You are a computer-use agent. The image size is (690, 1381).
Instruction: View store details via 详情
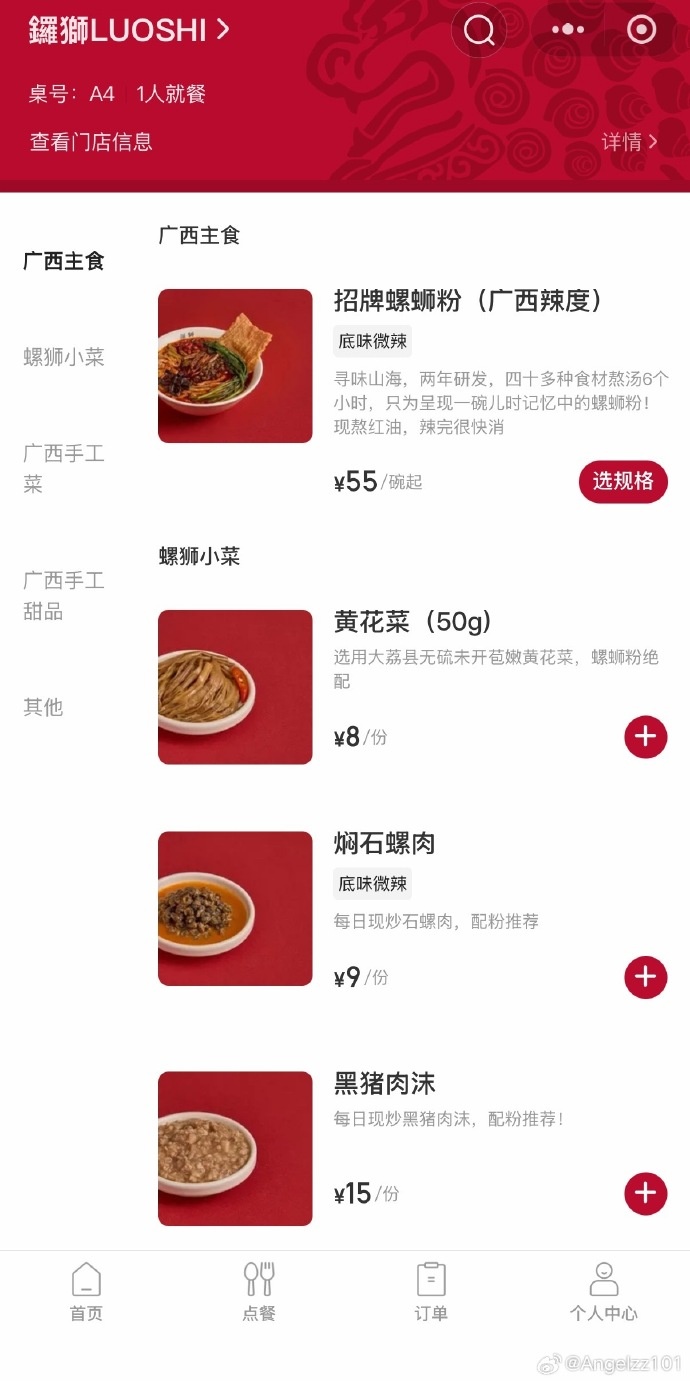(x=629, y=142)
